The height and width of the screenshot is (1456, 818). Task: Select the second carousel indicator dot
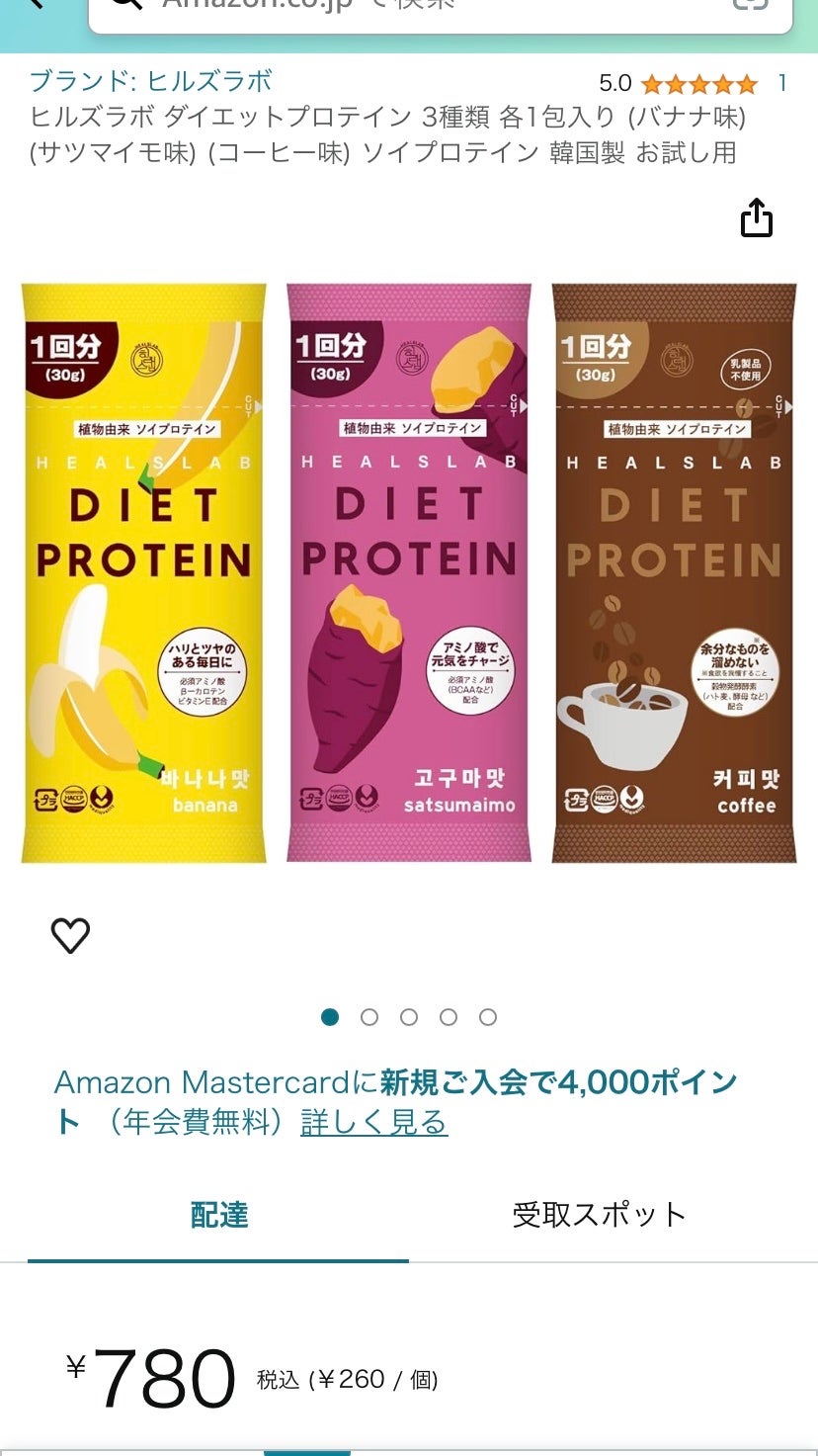tap(369, 1015)
